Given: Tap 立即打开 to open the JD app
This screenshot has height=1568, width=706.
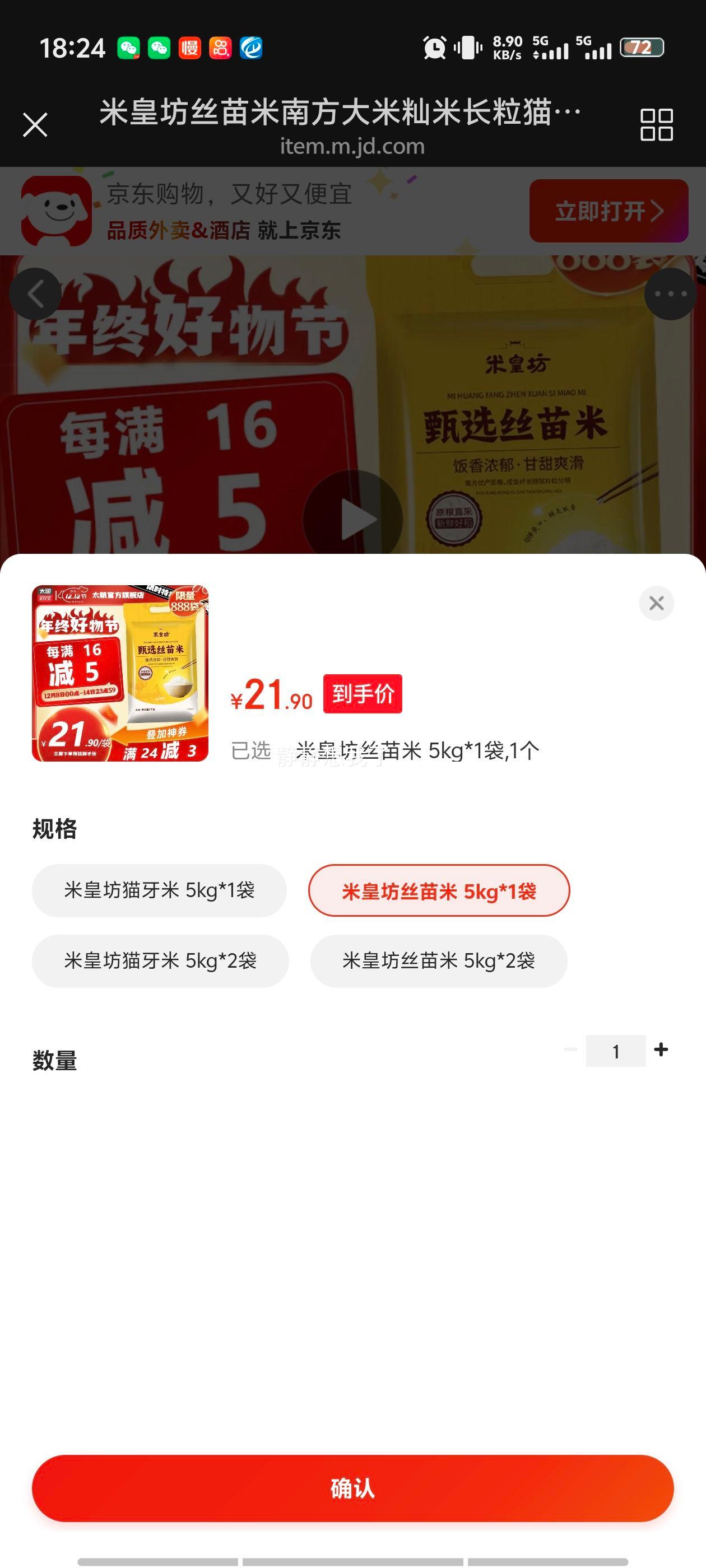Looking at the screenshot, I should (605, 211).
